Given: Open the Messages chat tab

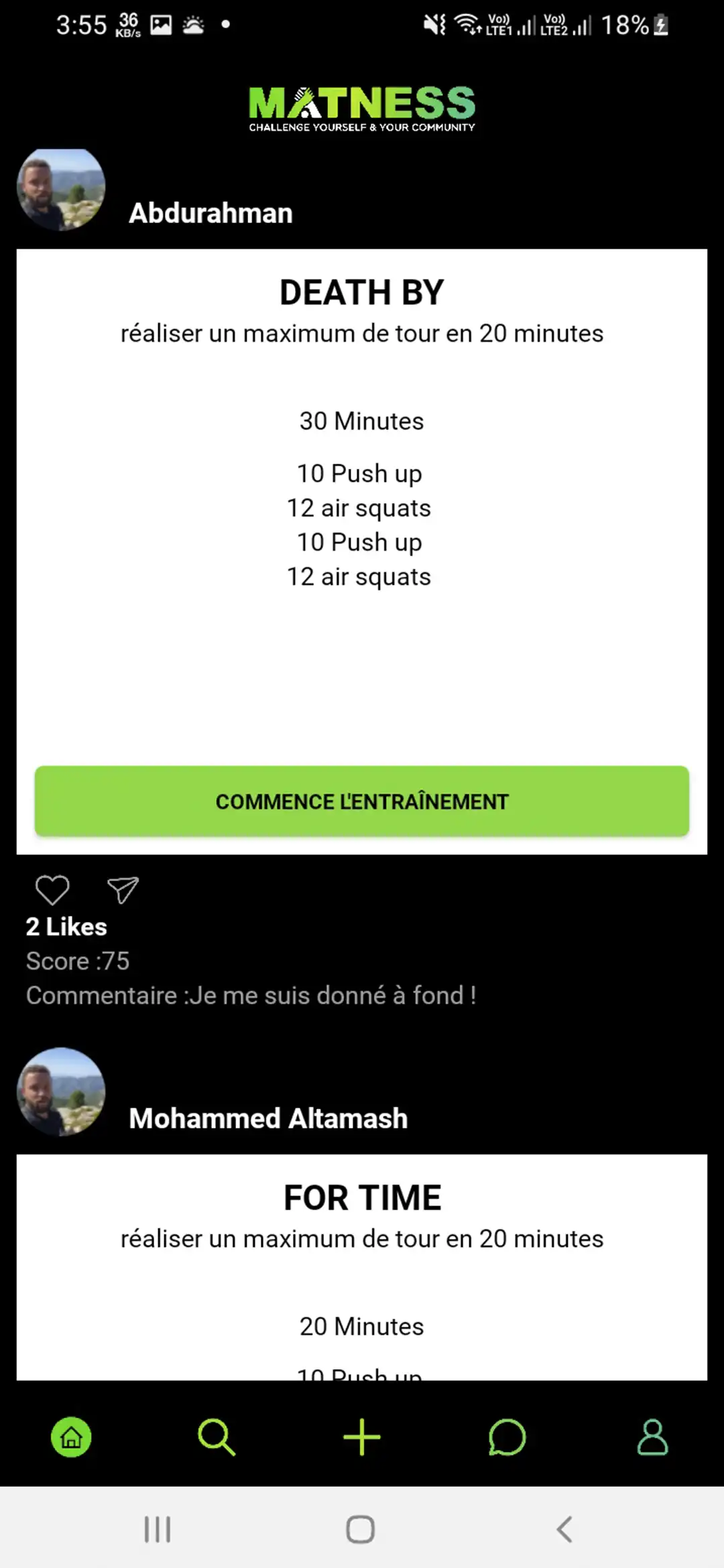Looking at the screenshot, I should [507, 1437].
